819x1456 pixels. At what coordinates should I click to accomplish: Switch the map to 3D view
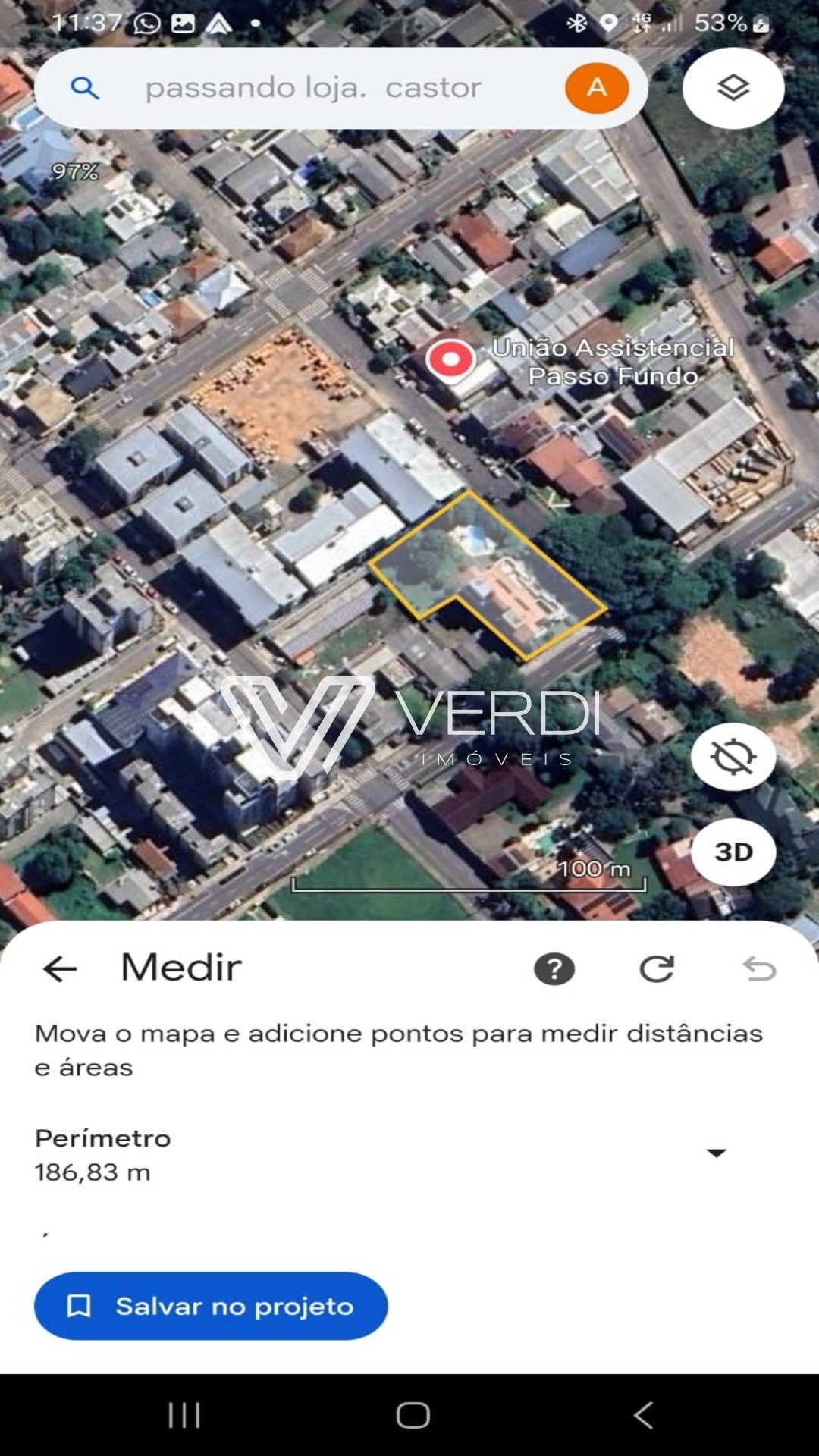click(x=733, y=852)
